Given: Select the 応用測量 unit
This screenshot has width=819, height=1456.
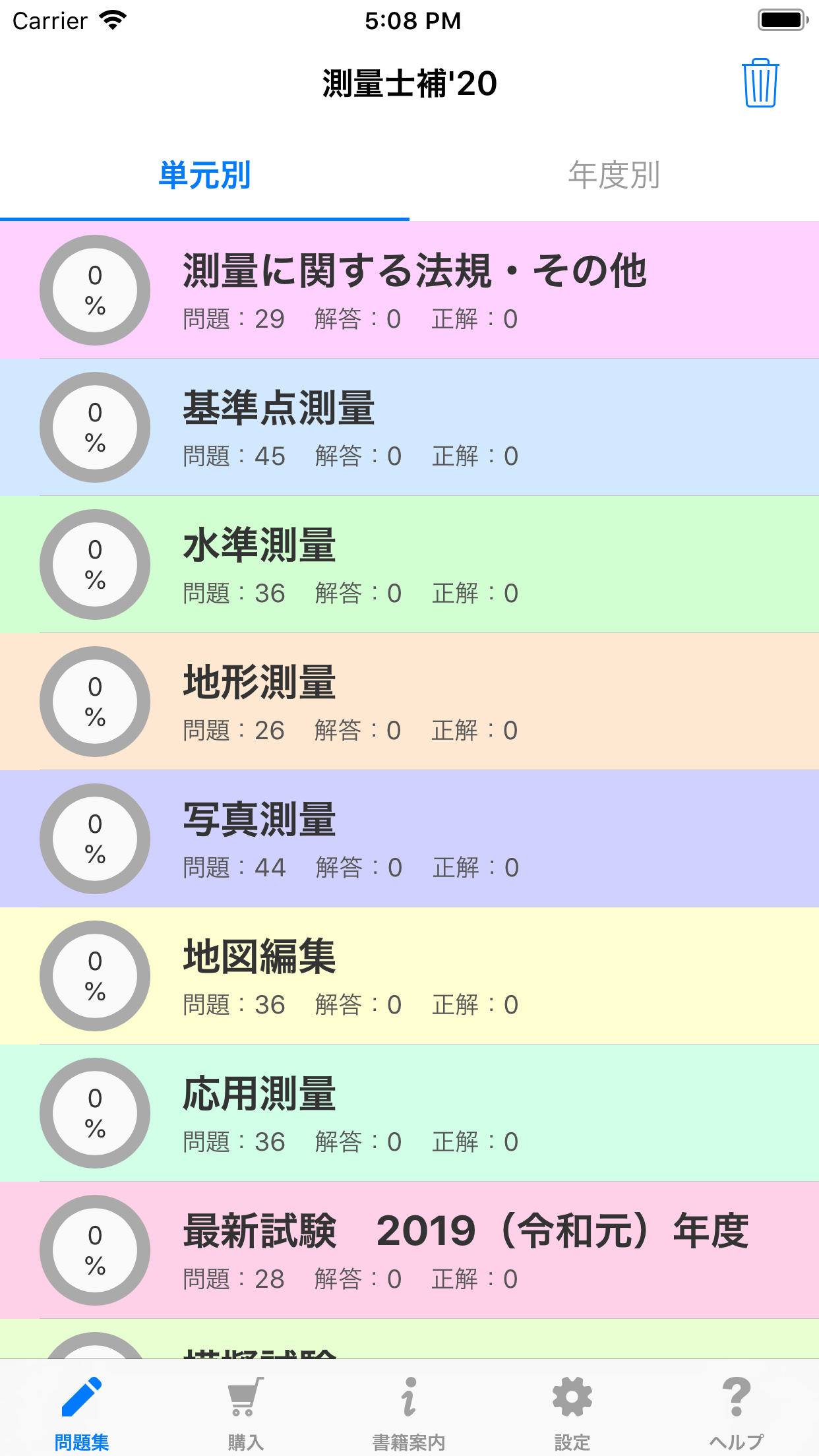Looking at the screenshot, I should click(x=409, y=1113).
